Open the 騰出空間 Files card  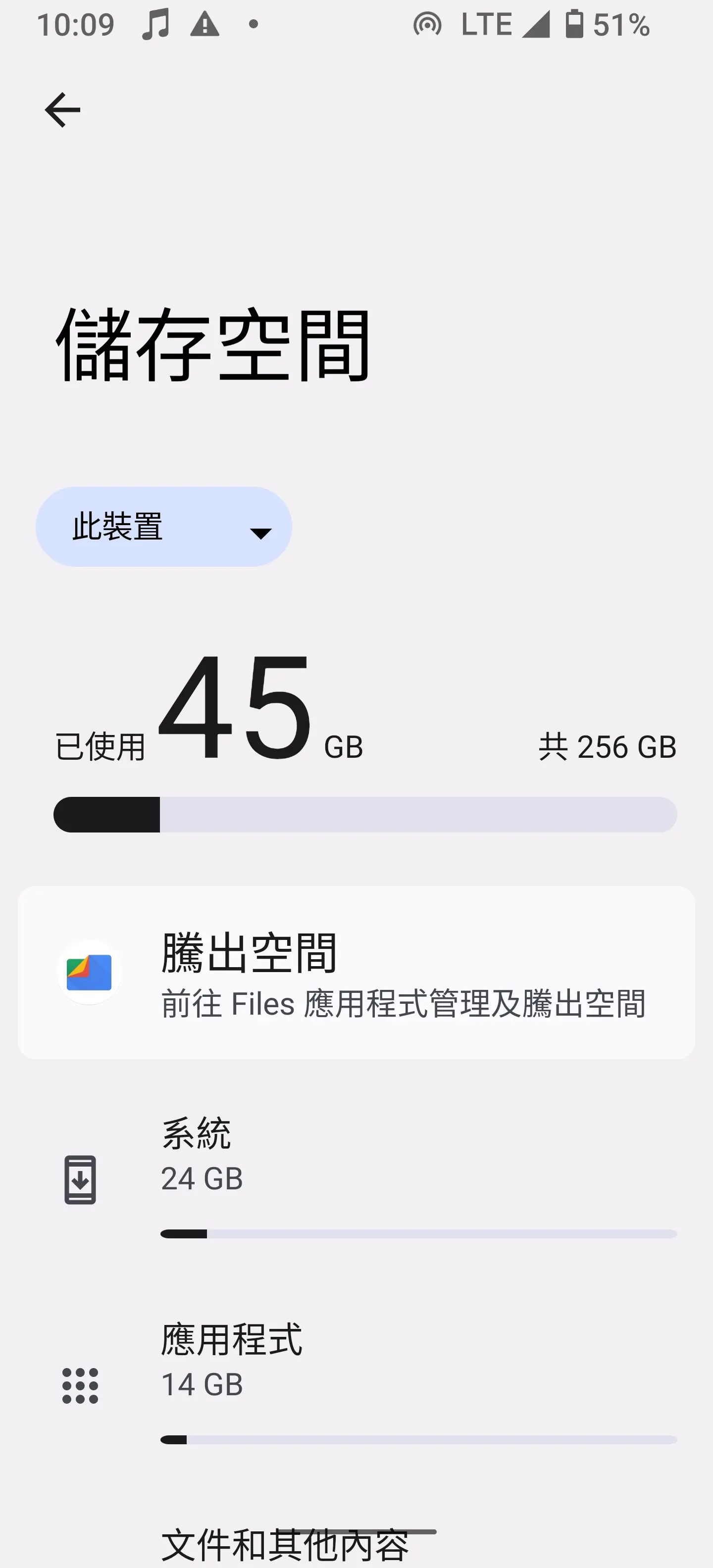coord(356,972)
